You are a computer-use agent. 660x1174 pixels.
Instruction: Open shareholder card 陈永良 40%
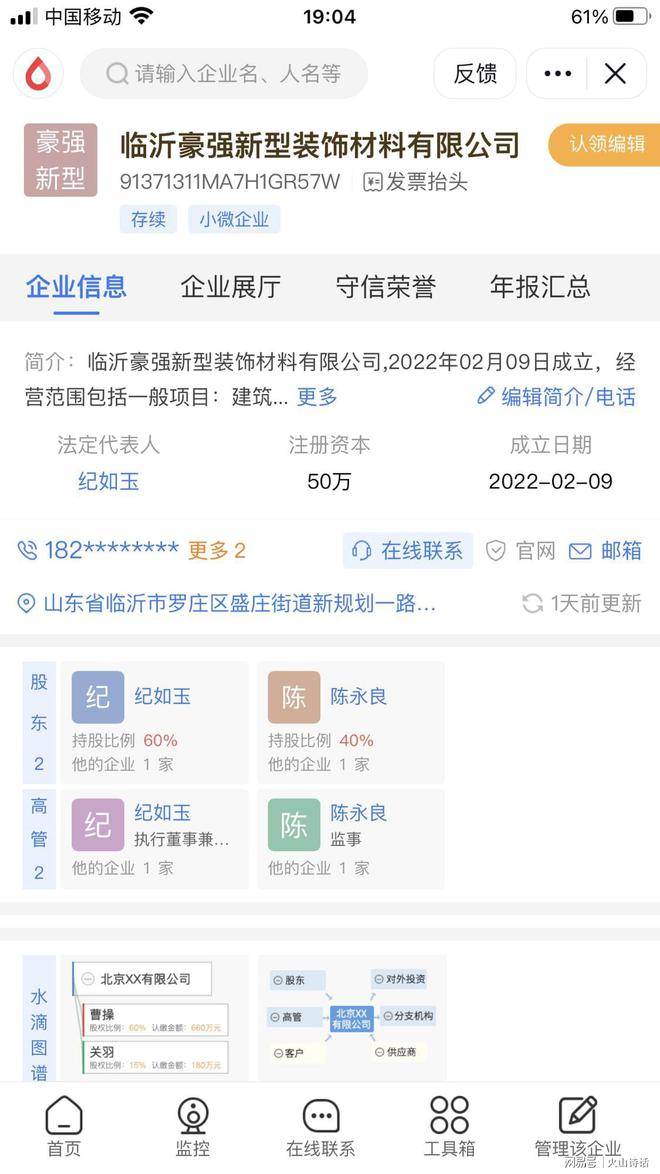351,722
